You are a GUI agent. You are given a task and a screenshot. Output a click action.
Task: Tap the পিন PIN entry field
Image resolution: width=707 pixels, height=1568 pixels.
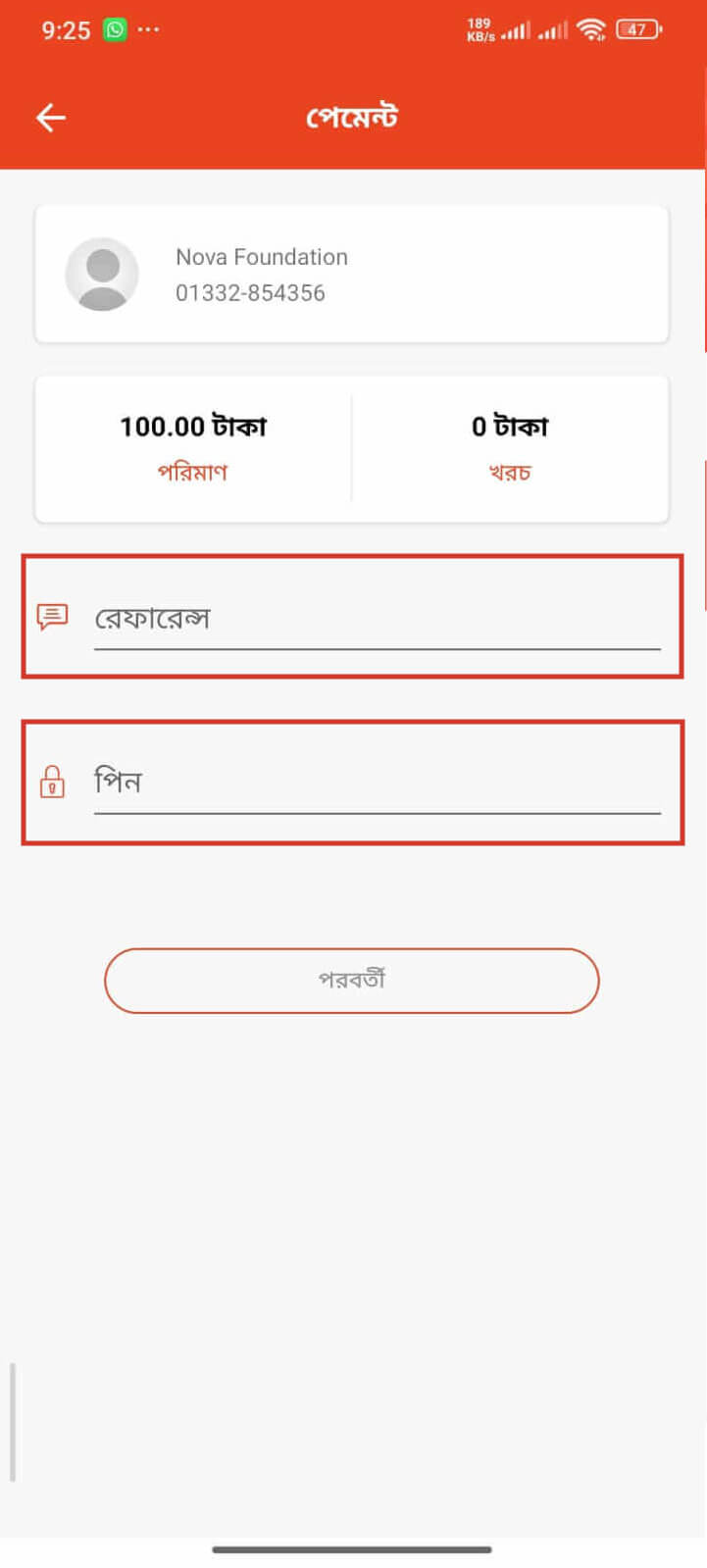point(377,783)
